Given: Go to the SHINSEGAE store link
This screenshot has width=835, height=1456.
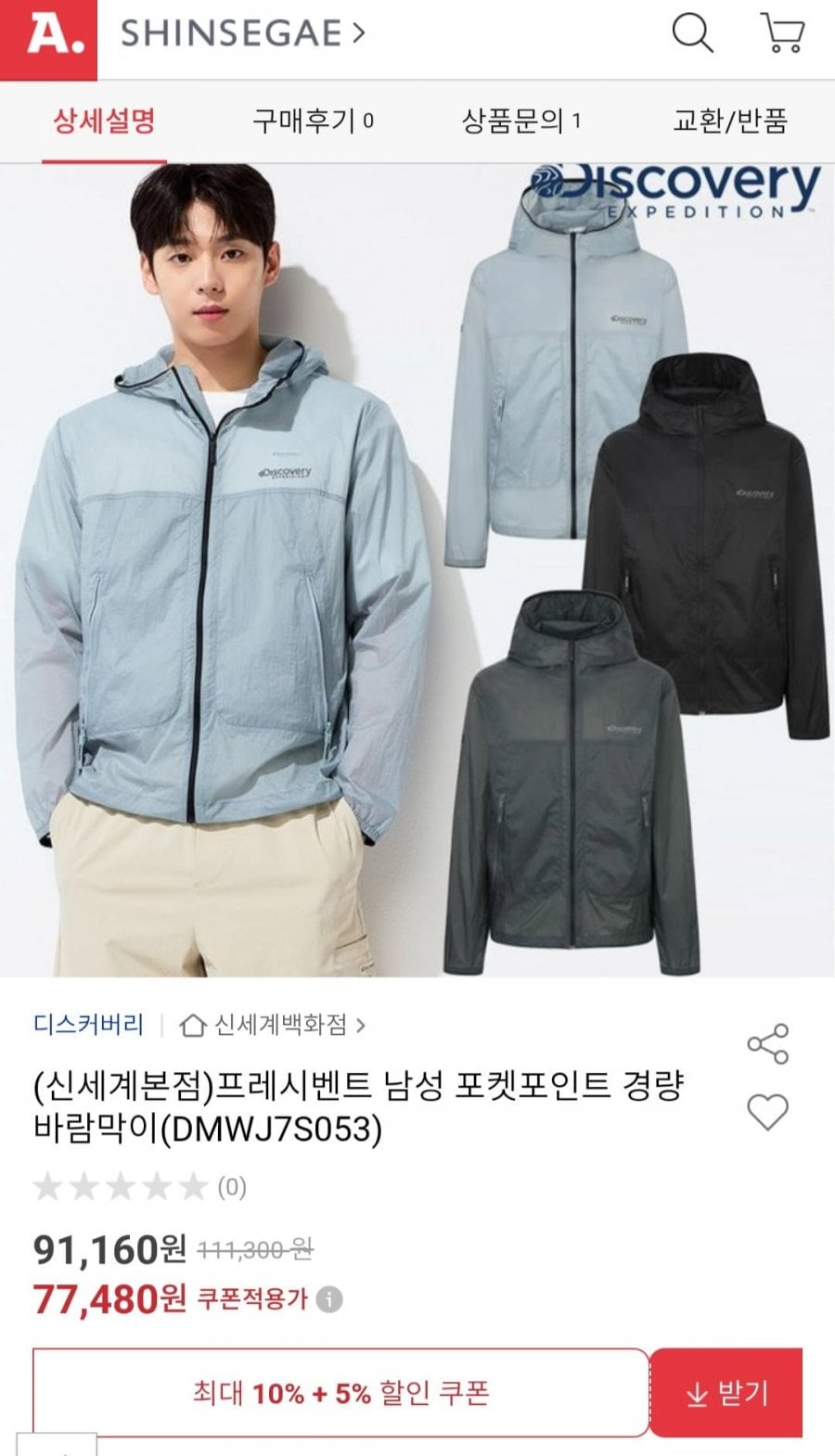Looking at the screenshot, I should coord(243,34).
